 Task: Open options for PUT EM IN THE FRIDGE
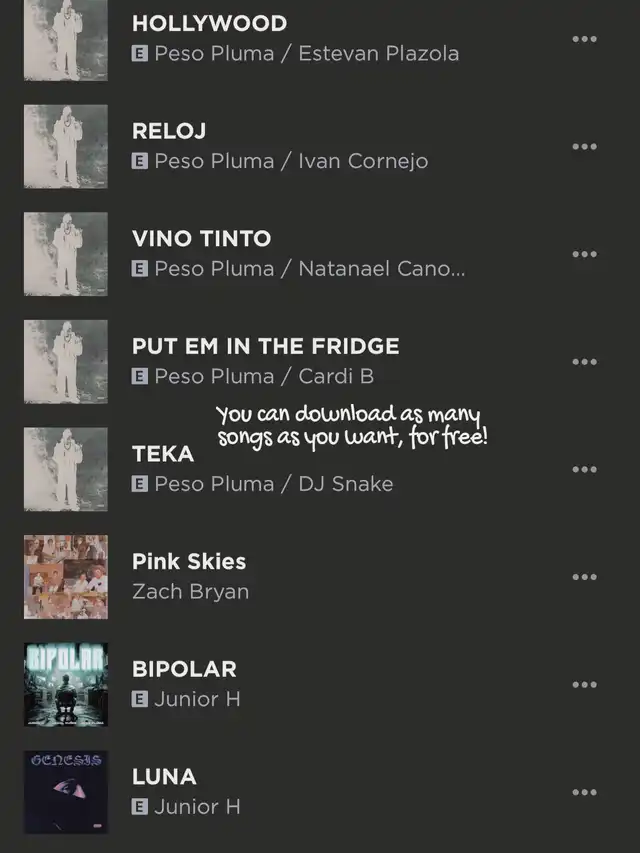pyautogui.click(x=584, y=362)
